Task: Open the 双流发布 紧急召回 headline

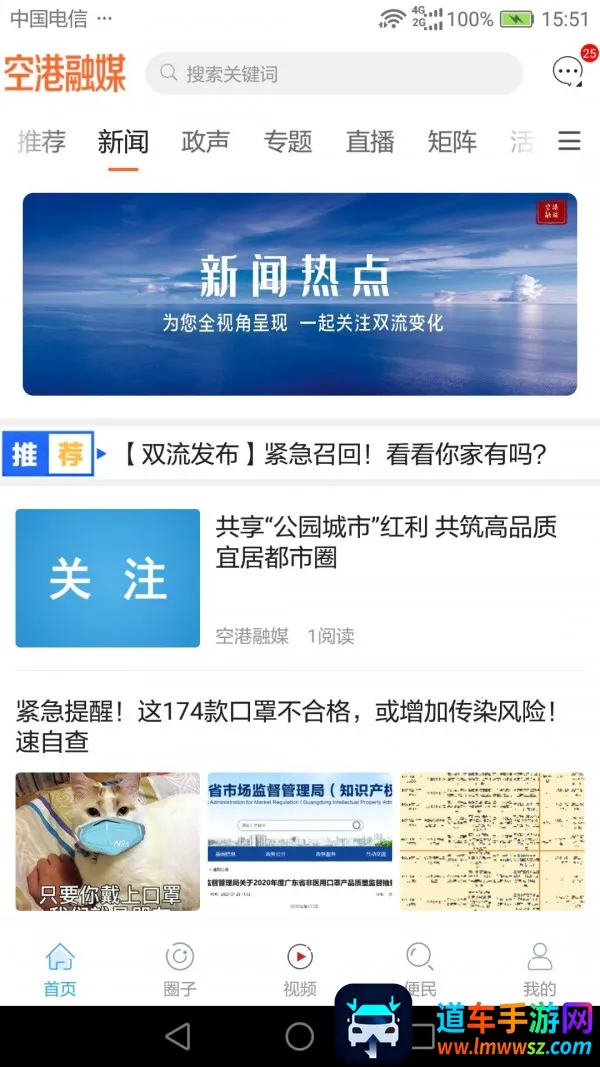Action: coord(333,455)
